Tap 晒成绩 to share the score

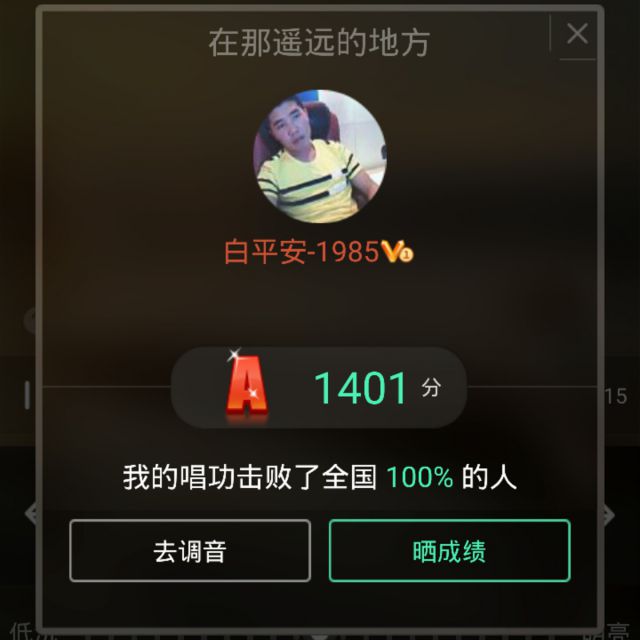point(449,551)
